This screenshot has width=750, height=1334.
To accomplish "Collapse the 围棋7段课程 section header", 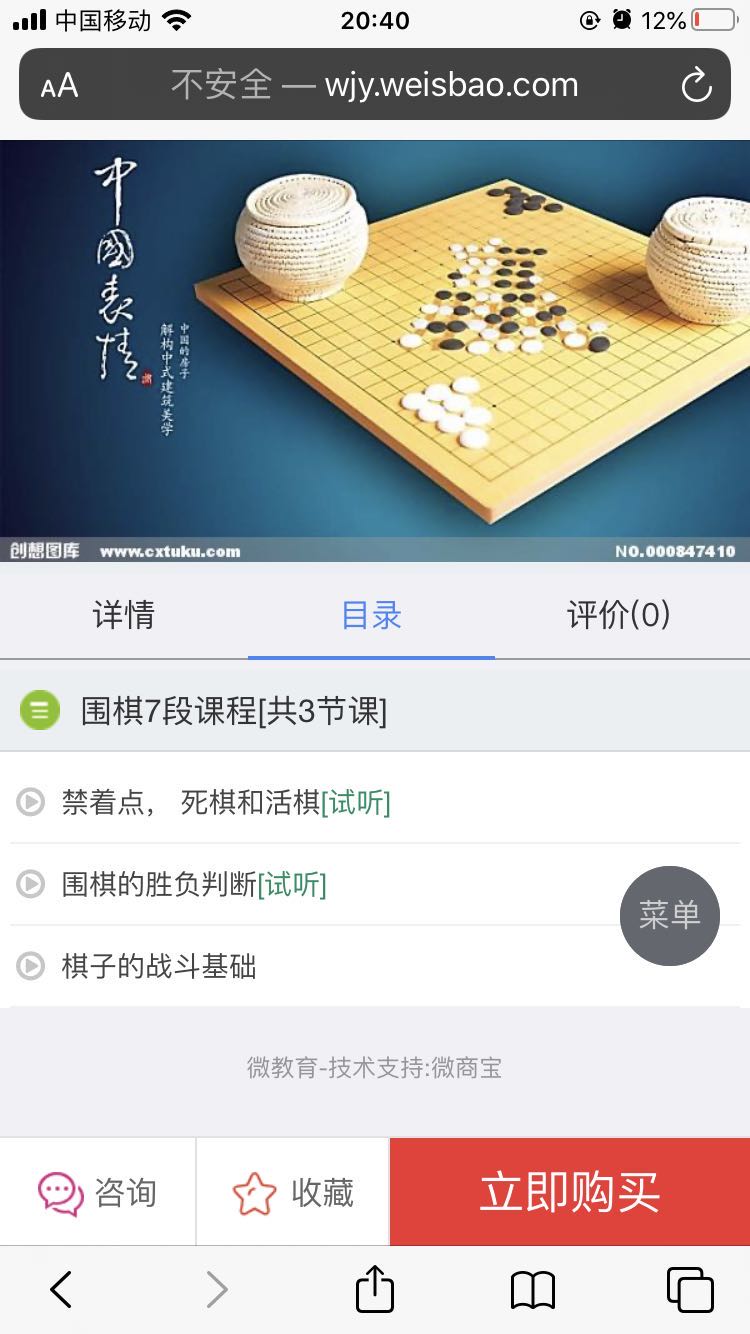I will tap(233, 711).
